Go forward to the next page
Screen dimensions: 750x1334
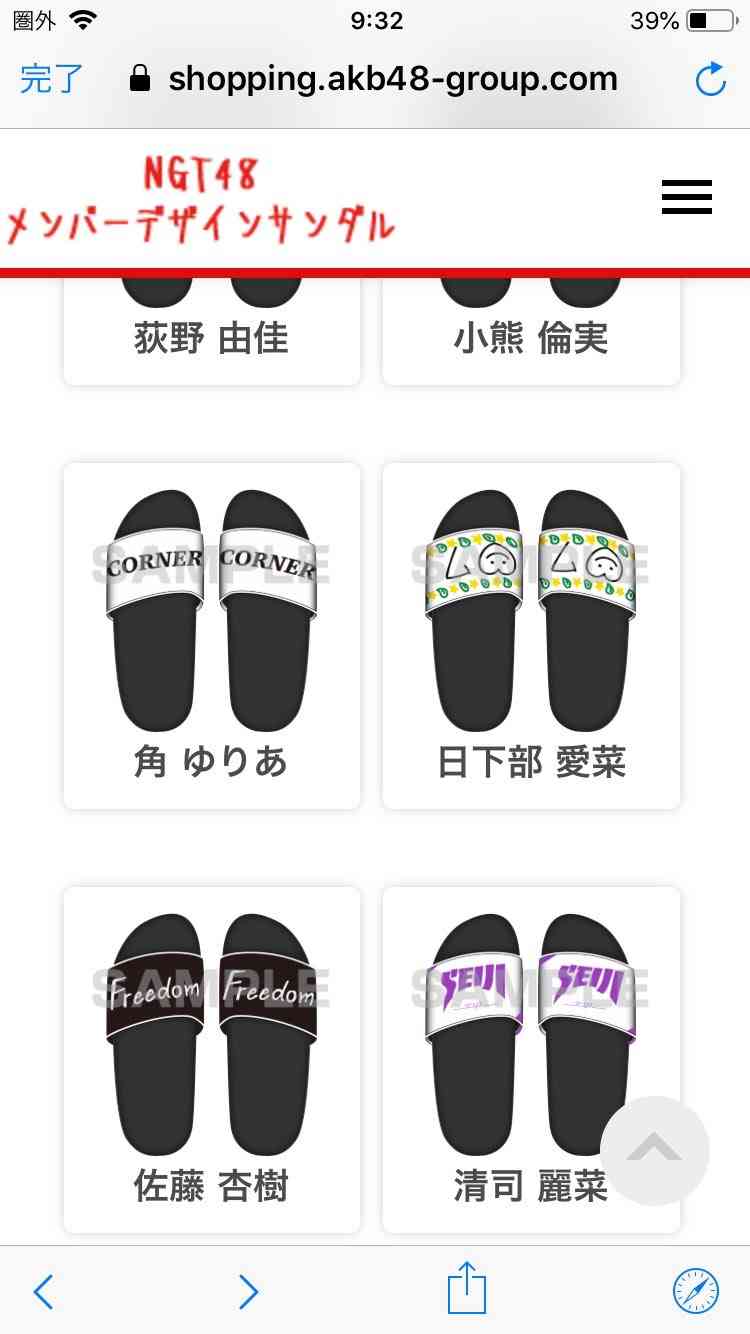point(248,1291)
